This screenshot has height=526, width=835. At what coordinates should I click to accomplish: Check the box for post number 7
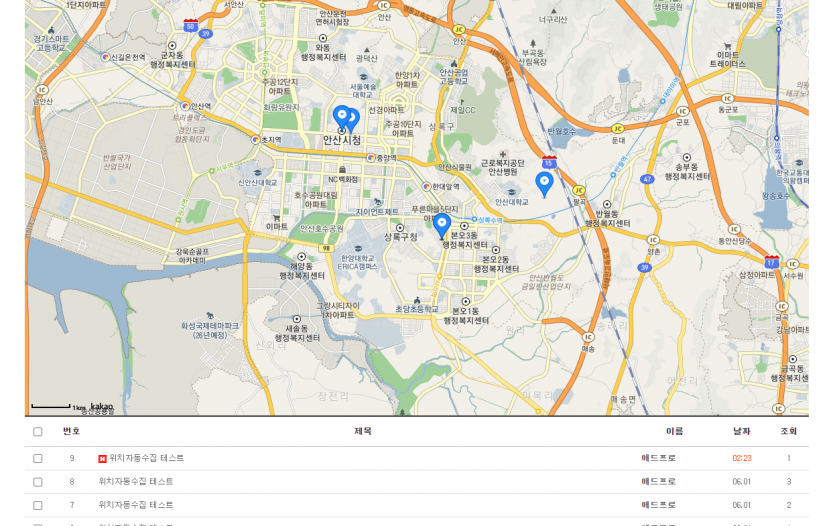point(38,505)
